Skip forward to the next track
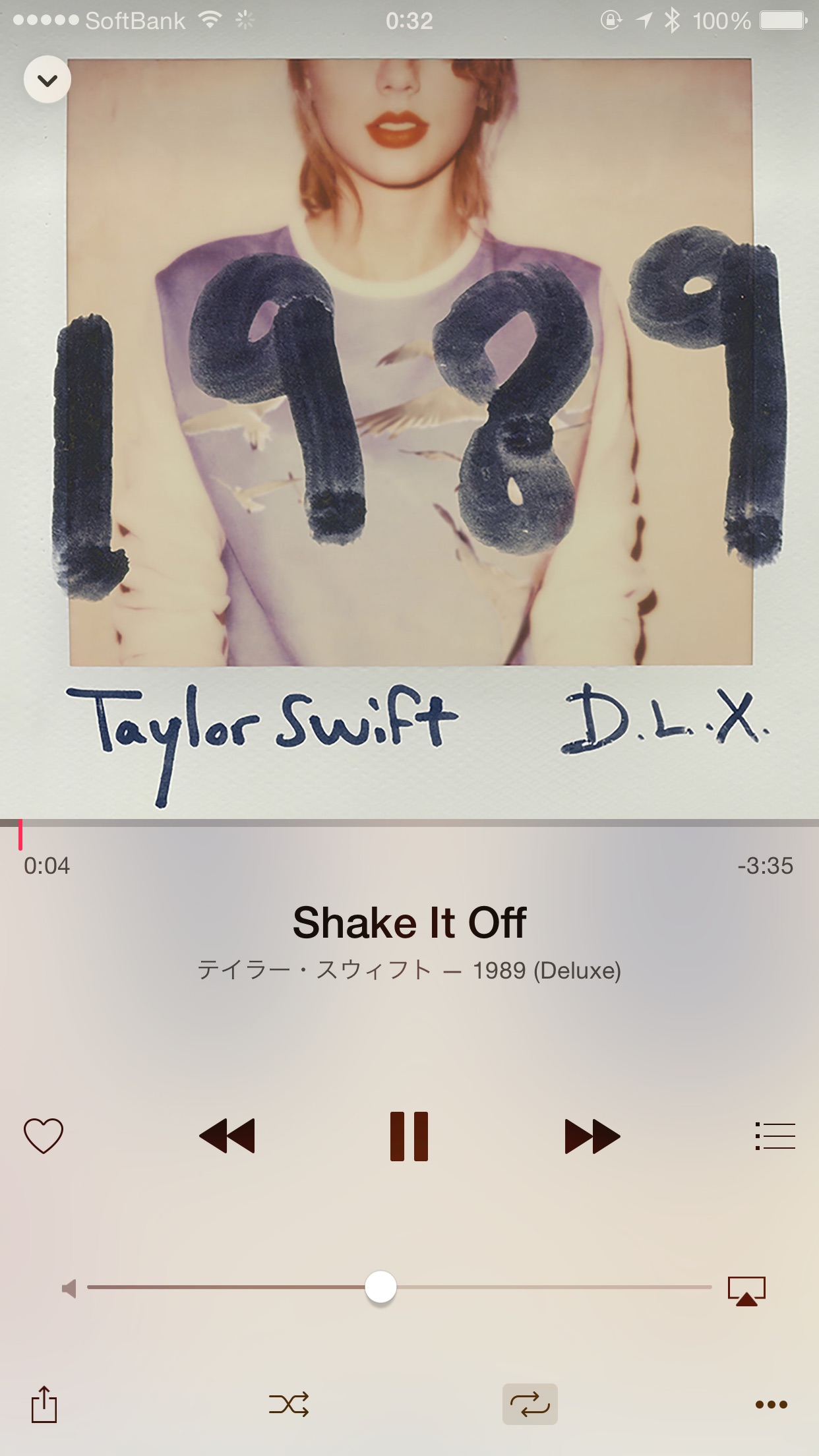819x1456 pixels. (592, 1136)
